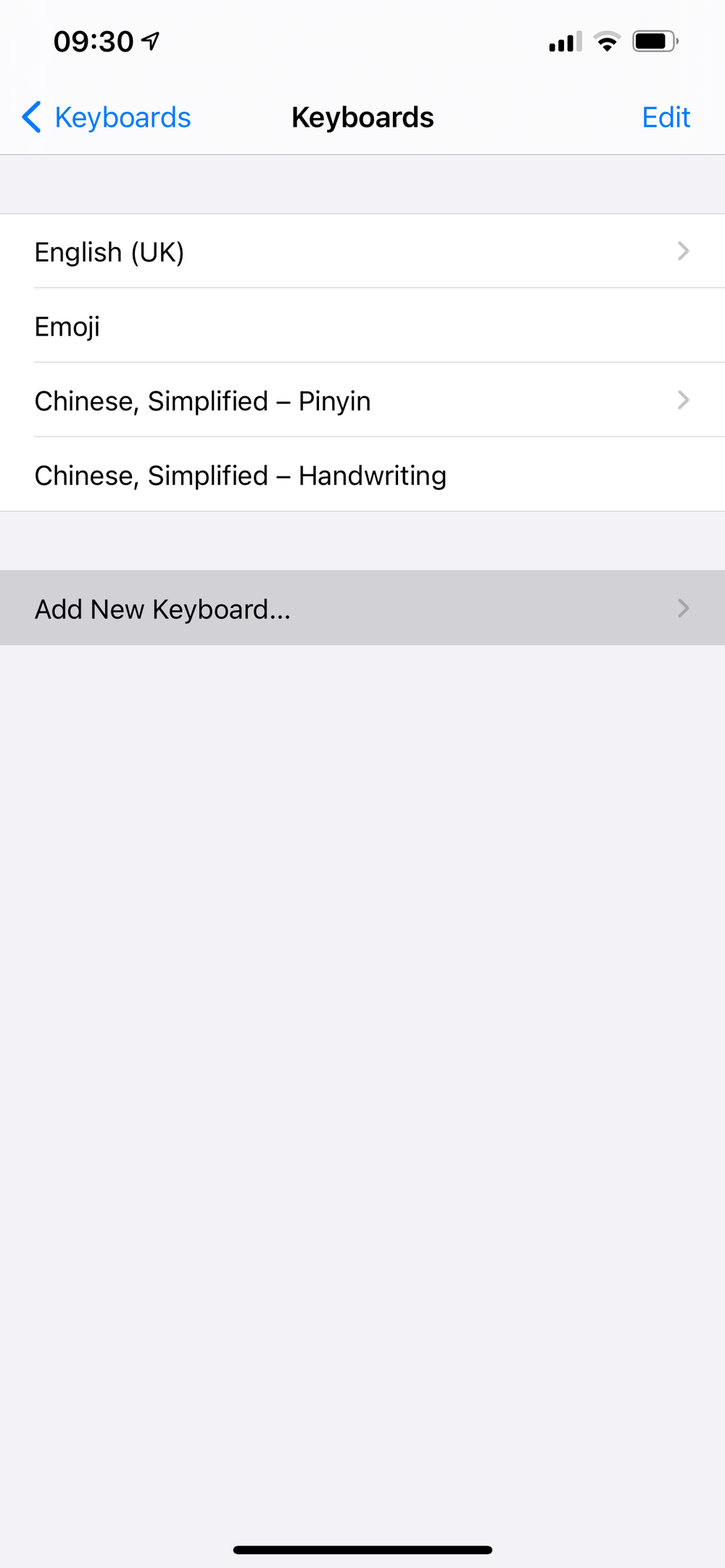Open Chinese, Simplified – Pinyin settings via chevron
The image size is (725, 1568).
682,400
